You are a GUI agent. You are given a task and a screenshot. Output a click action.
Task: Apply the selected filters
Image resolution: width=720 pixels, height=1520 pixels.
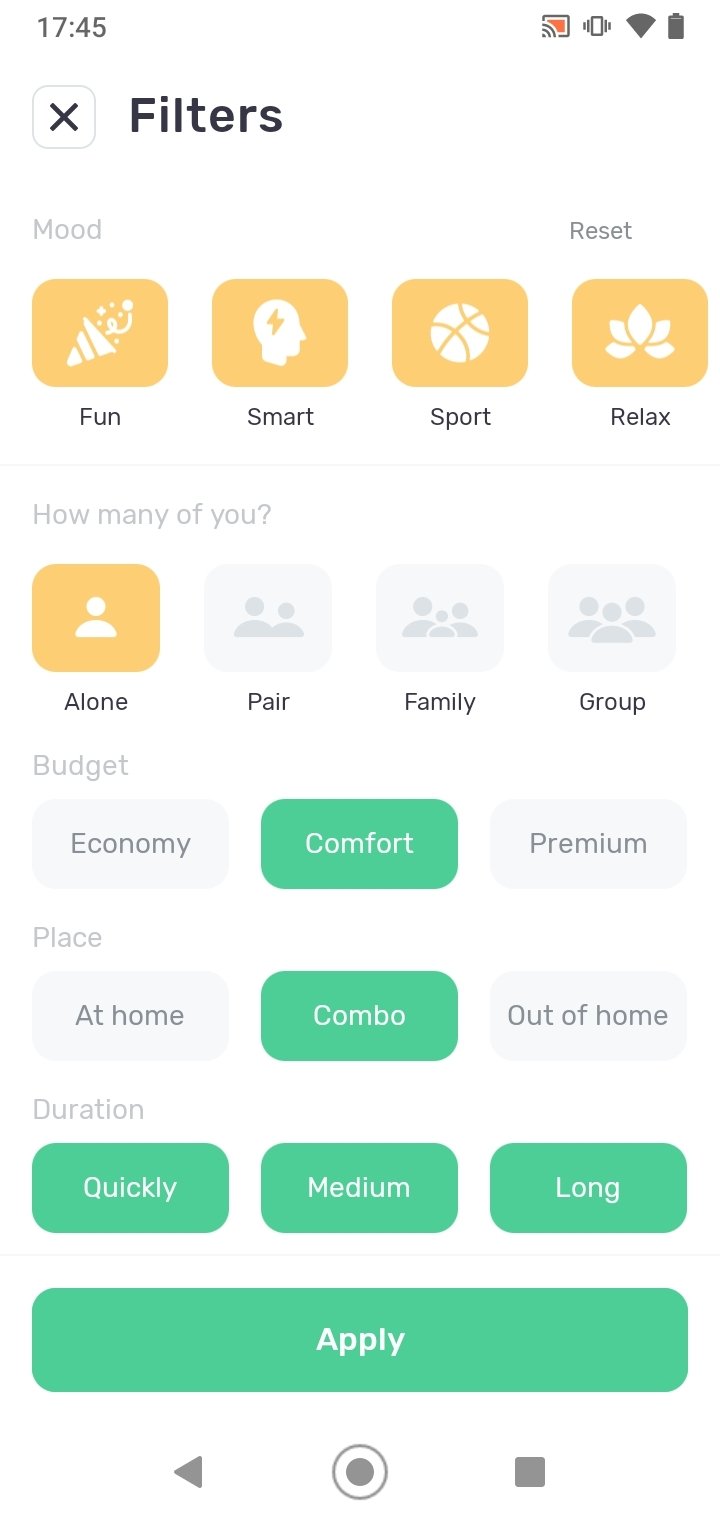click(x=360, y=1340)
